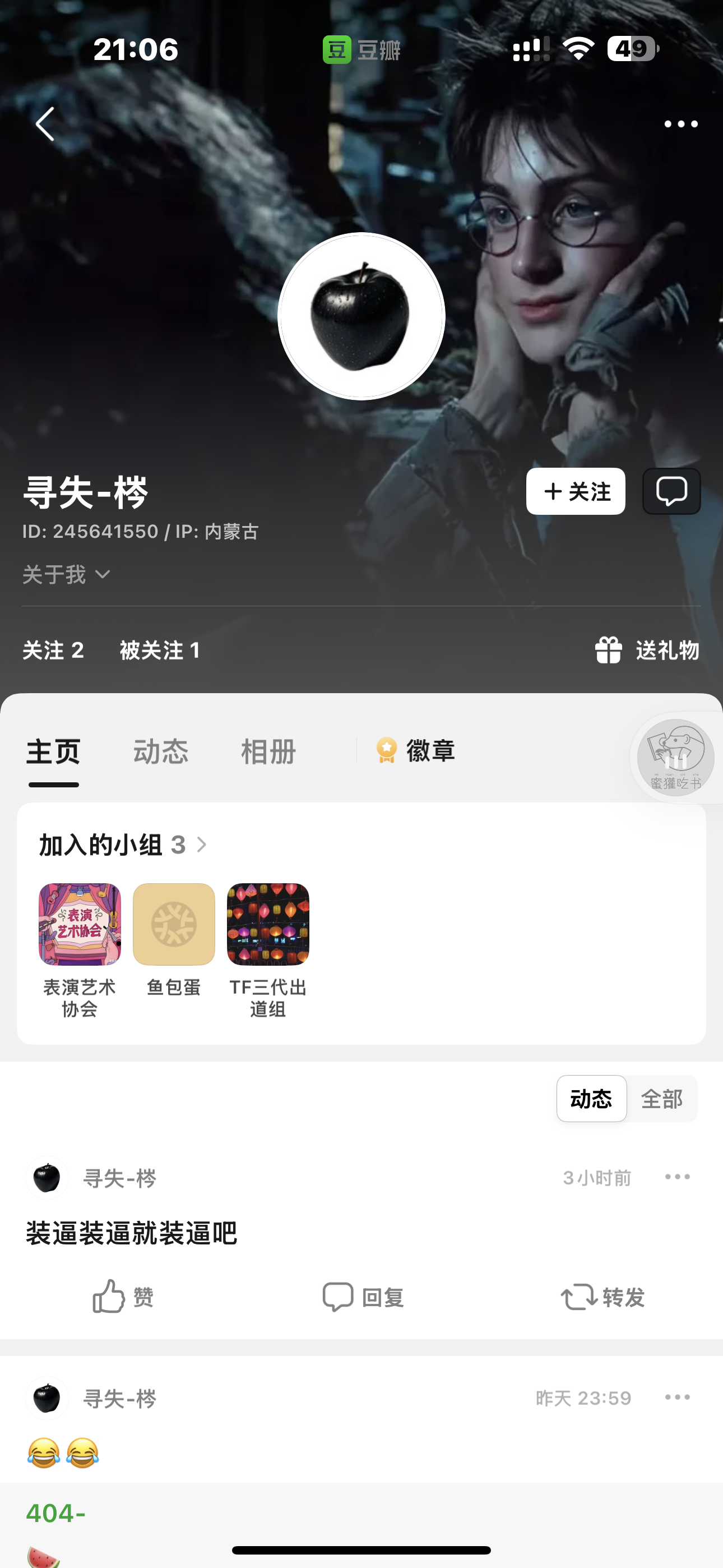The width and height of the screenshot is (723, 1568).
Task: Go back using the top-left arrow
Action: [45, 123]
